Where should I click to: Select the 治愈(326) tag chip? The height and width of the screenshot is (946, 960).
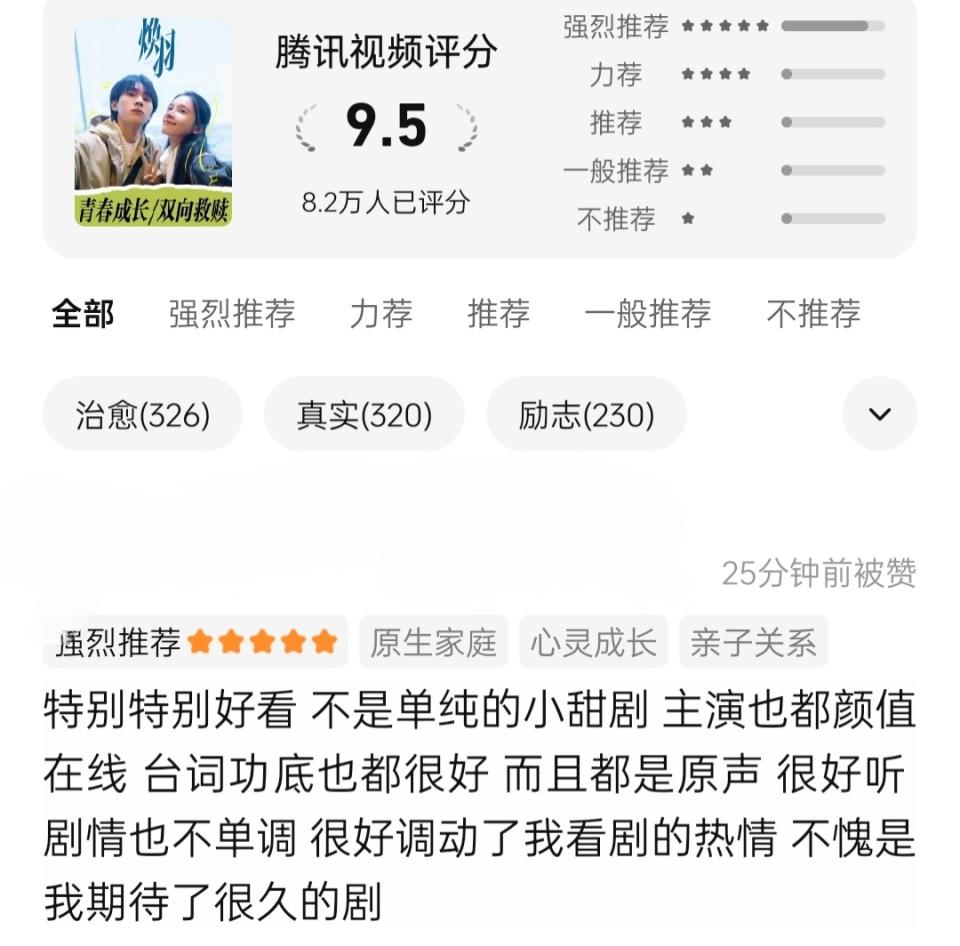(x=143, y=414)
